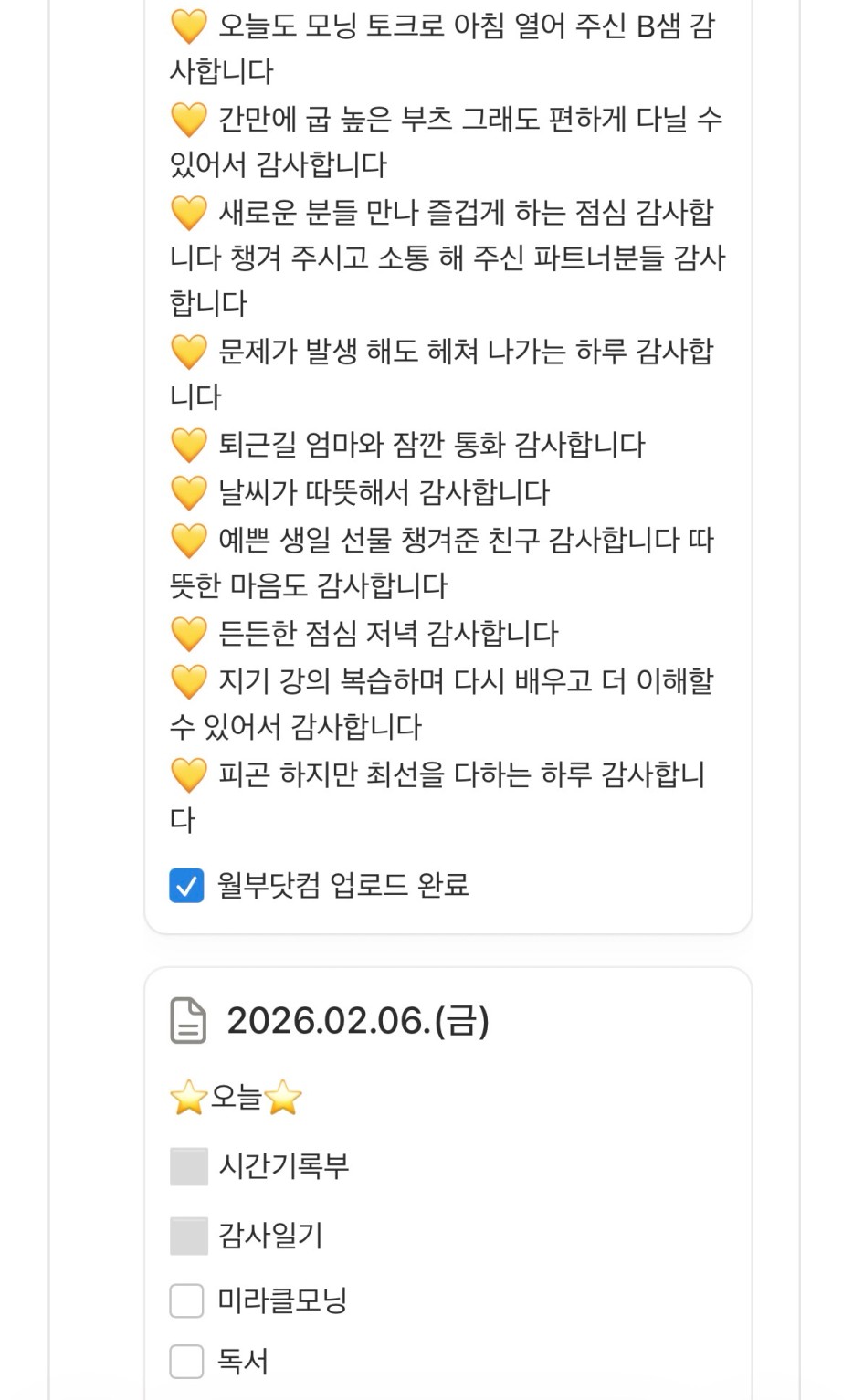Open the 2026.02.06.(금) page
The image size is (853, 1400).
(356, 1020)
